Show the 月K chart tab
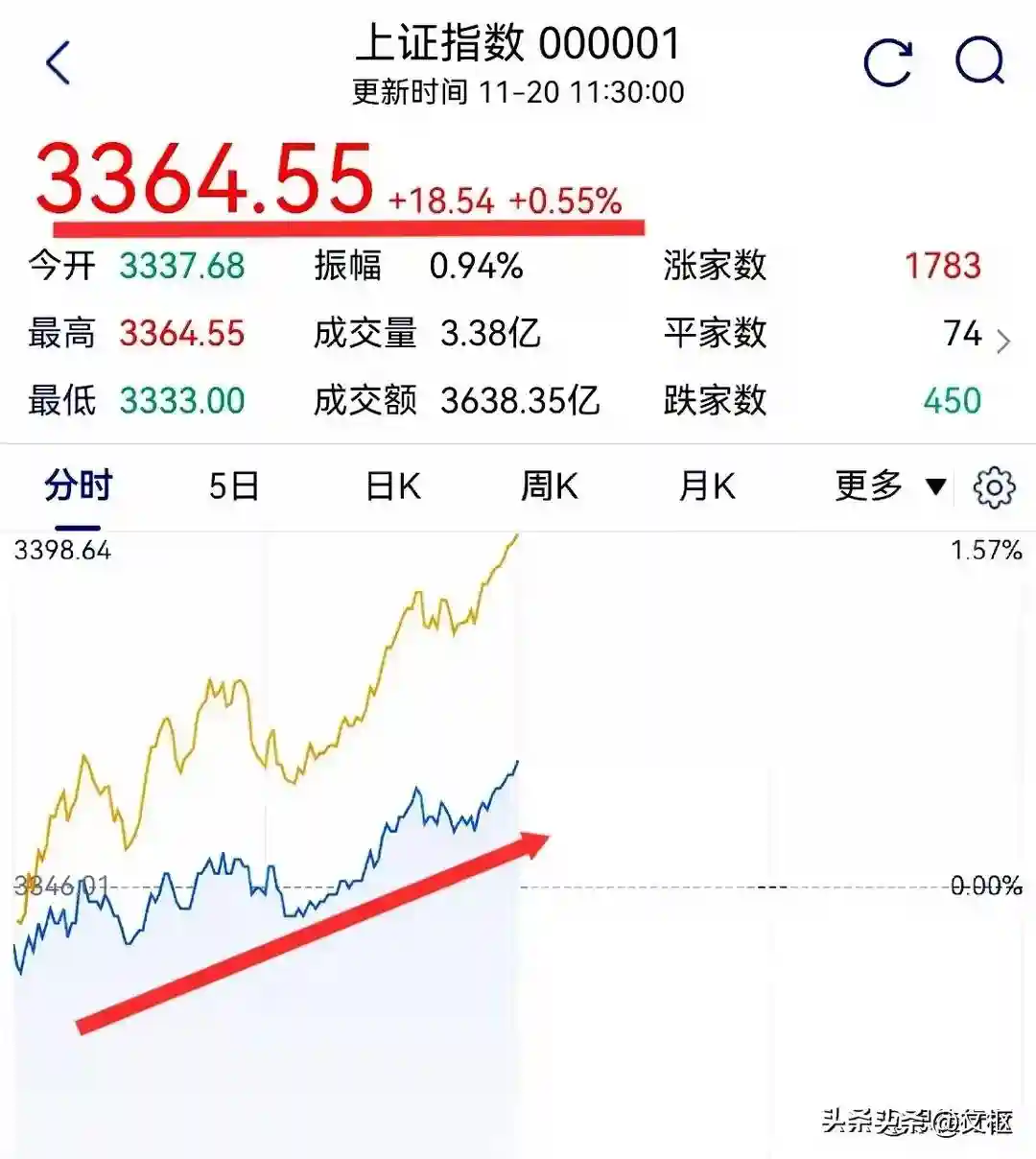 (707, 486)
